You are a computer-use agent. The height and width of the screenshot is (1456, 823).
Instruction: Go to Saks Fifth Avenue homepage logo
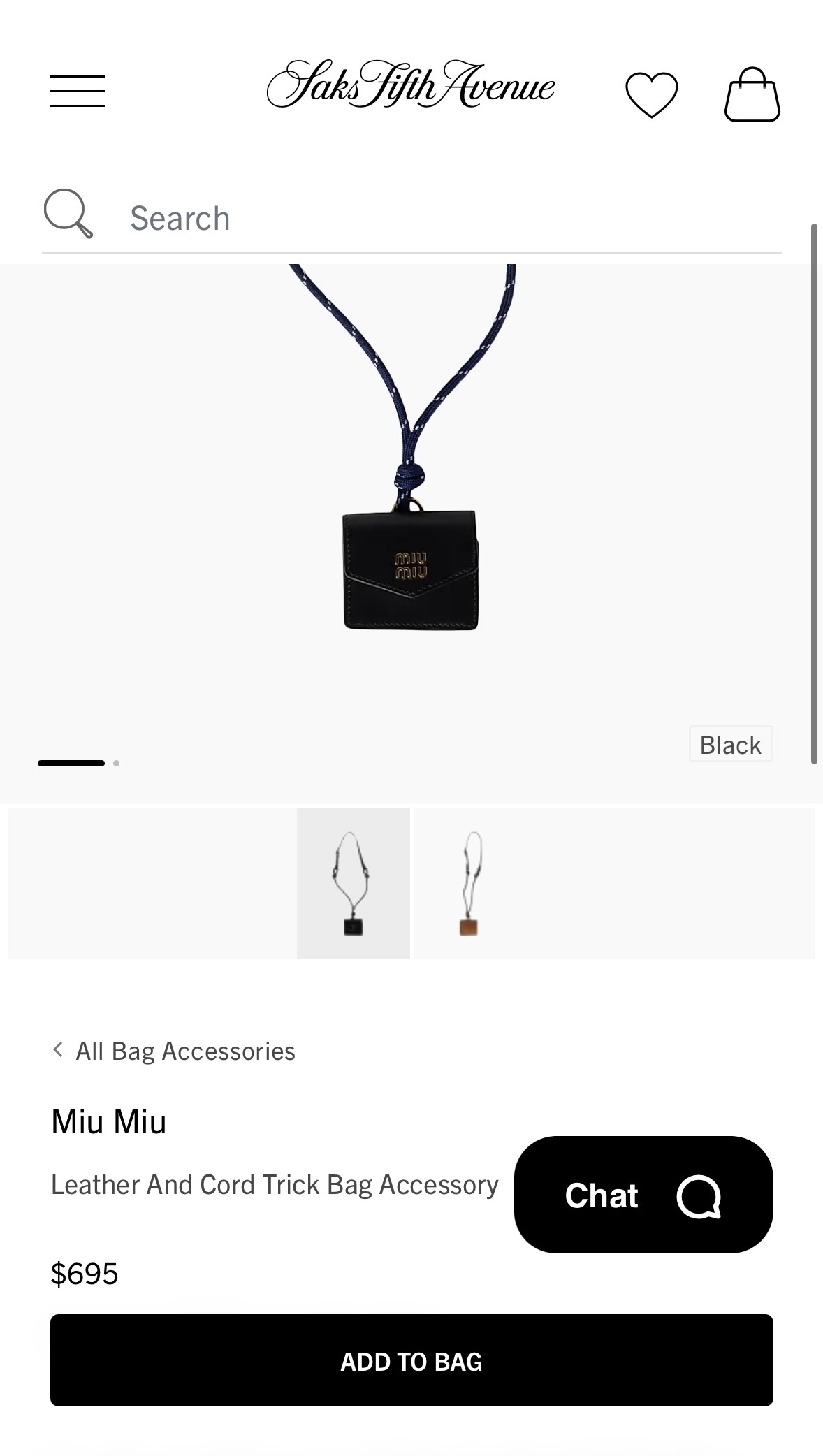[411, 85]
